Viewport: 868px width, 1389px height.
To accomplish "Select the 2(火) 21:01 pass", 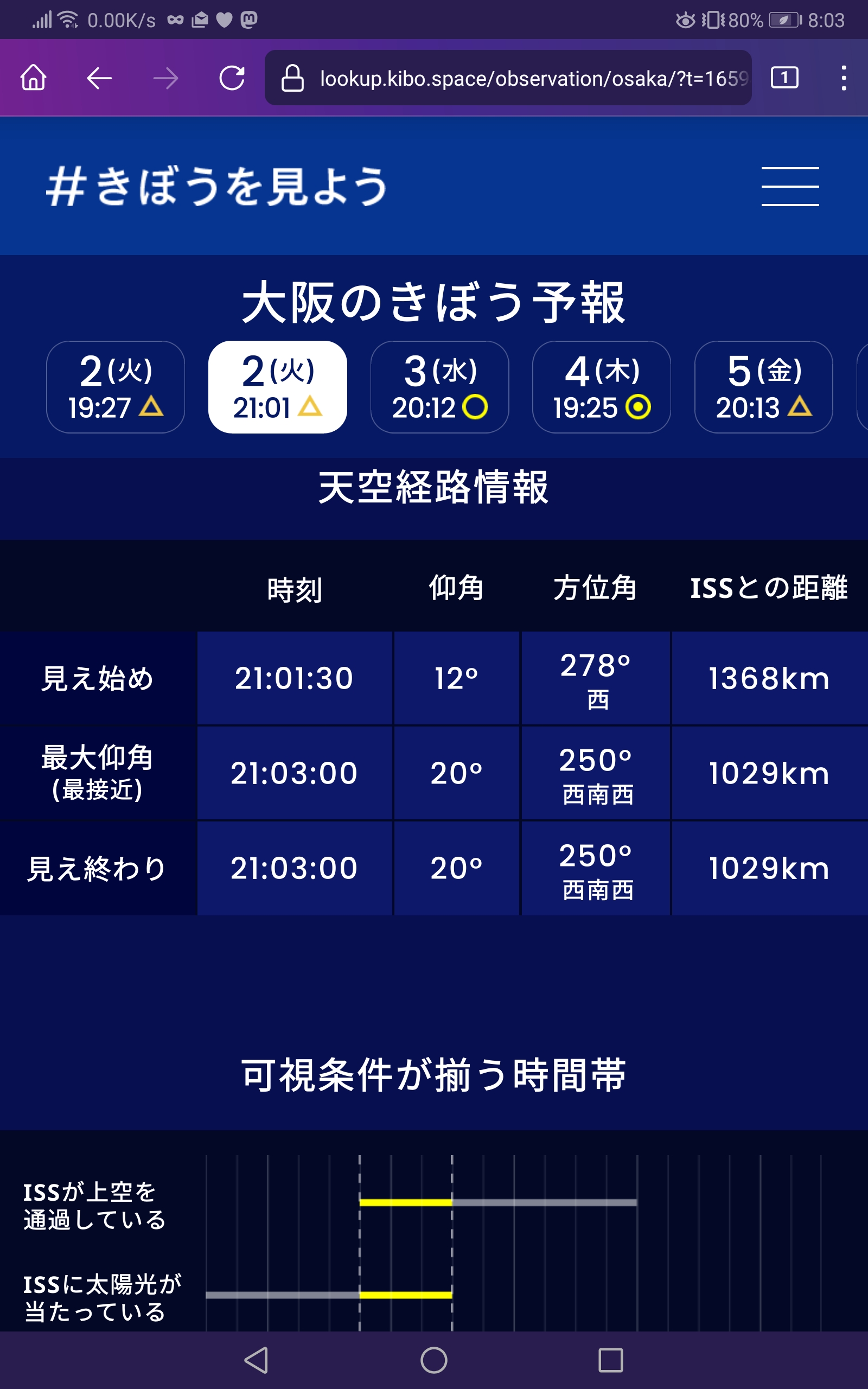I will point(277,387).
